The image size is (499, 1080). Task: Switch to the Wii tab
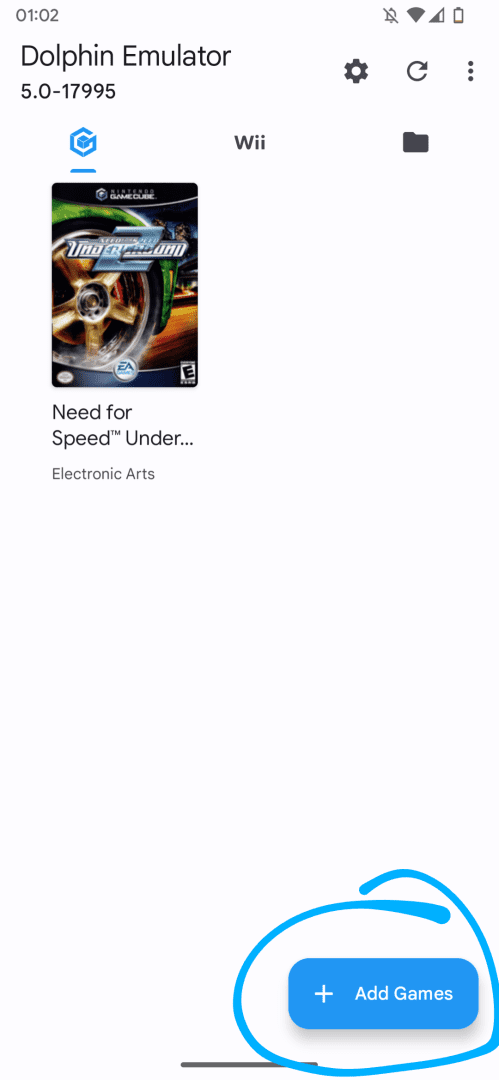250,143
